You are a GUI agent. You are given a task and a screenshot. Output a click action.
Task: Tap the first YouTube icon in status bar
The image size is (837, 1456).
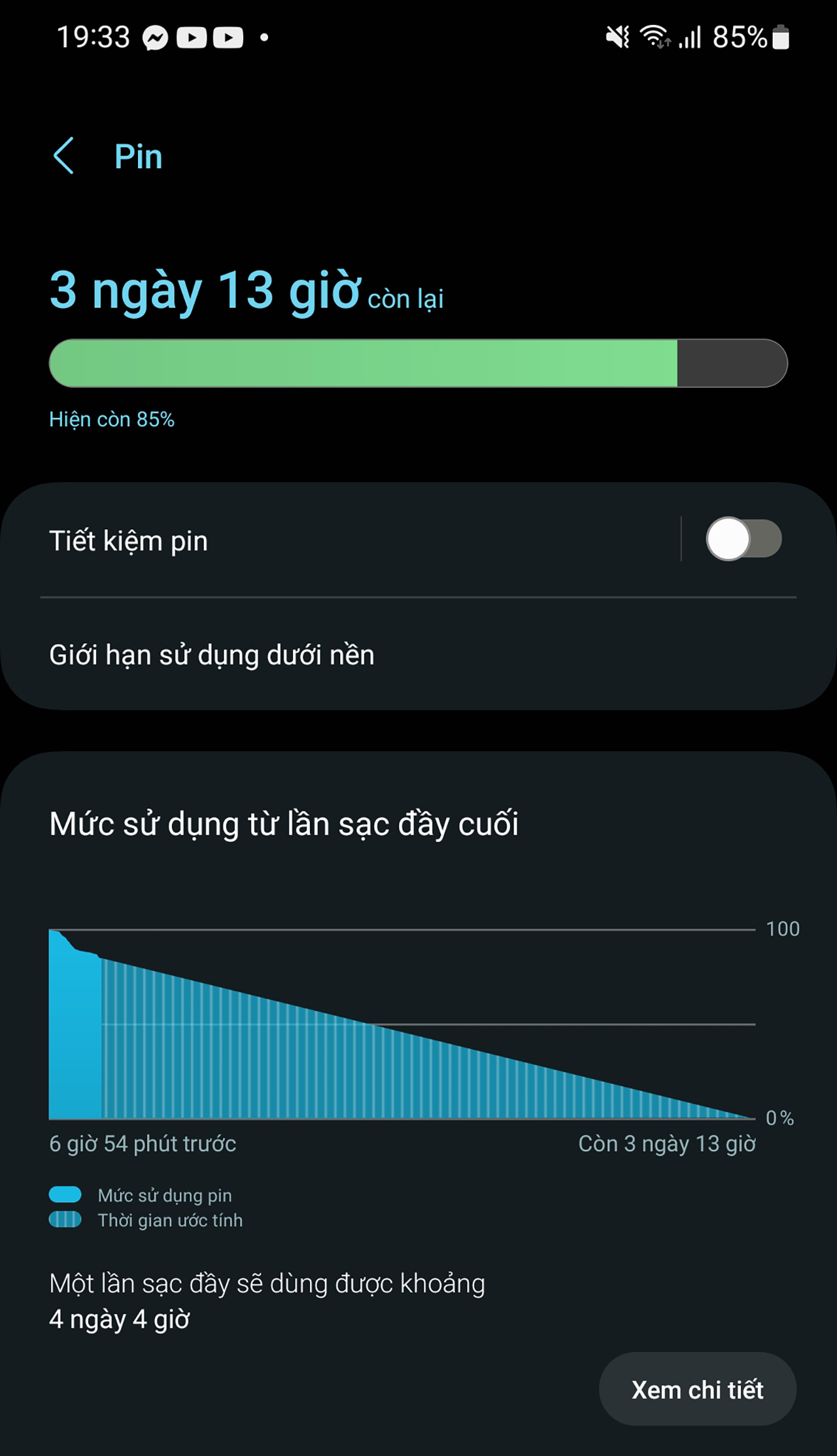point(192,37)
